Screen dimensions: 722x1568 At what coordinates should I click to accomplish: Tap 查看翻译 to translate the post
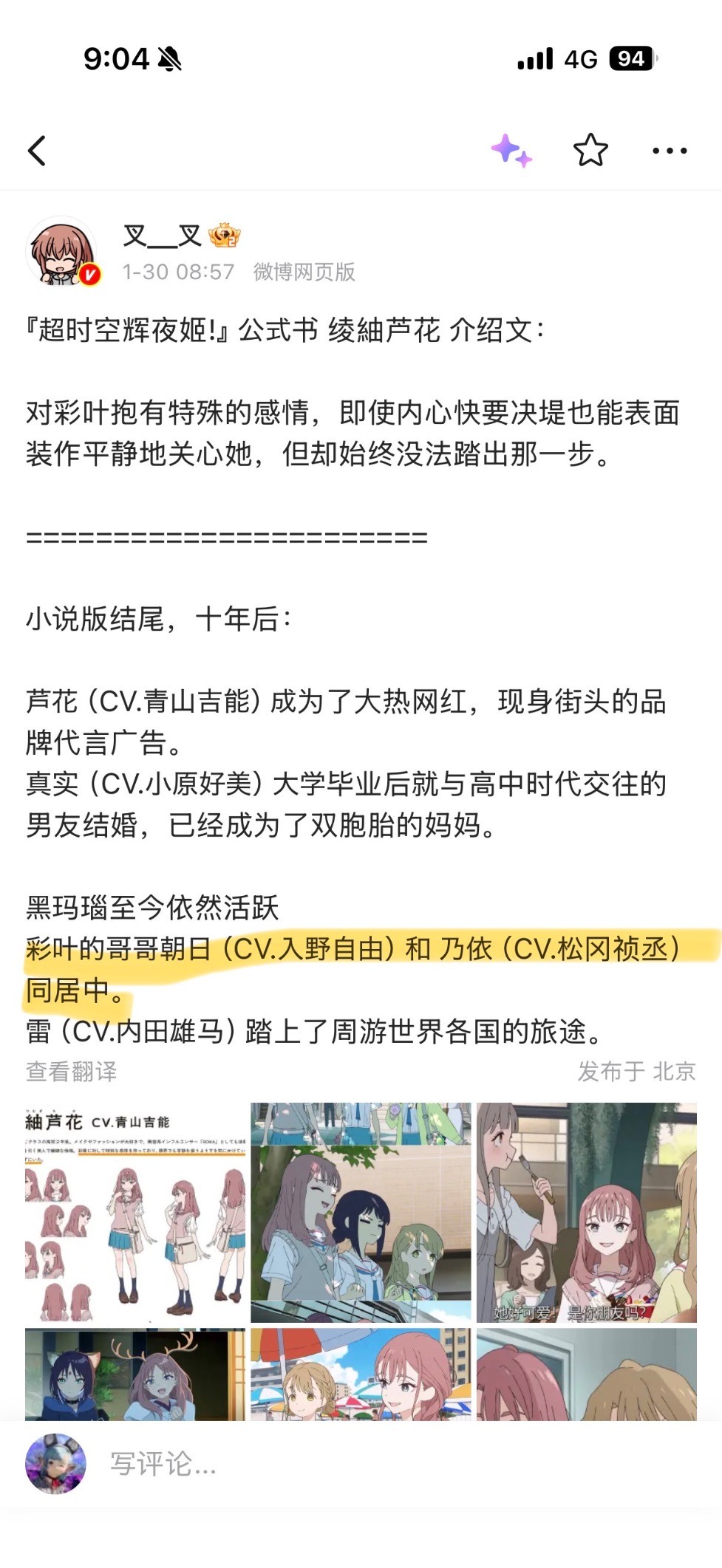[72, 1071]
